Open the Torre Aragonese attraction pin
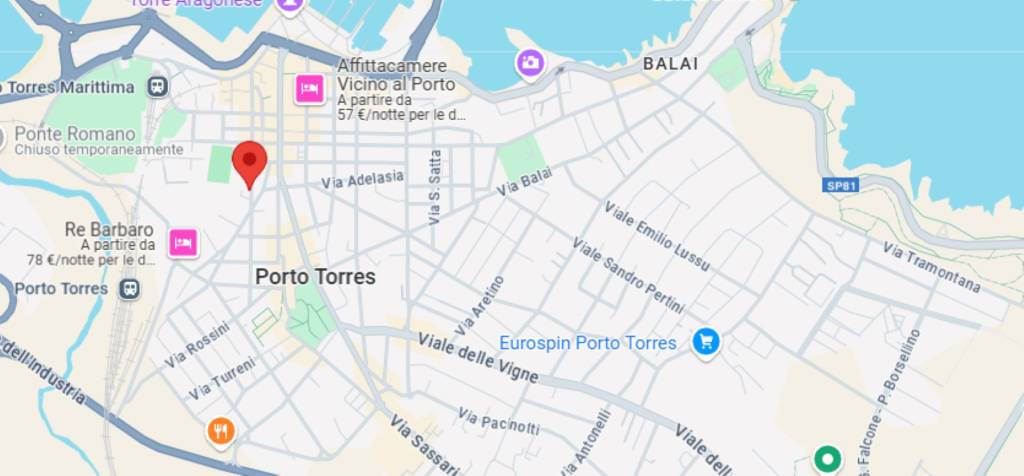The image size is (1024, 476). pos(289,4)
